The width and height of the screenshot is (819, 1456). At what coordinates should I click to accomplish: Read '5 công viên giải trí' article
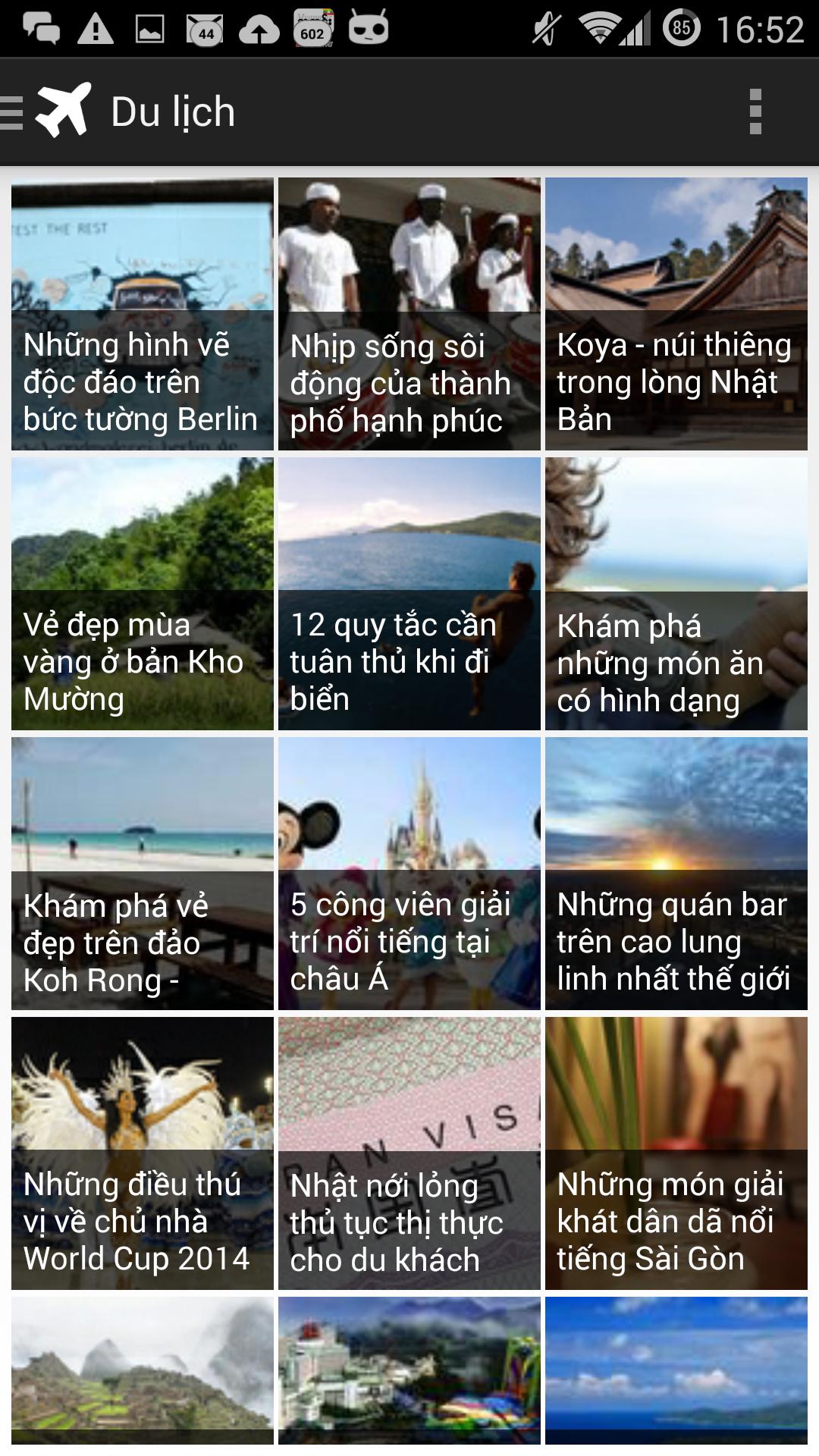(409, 874)
